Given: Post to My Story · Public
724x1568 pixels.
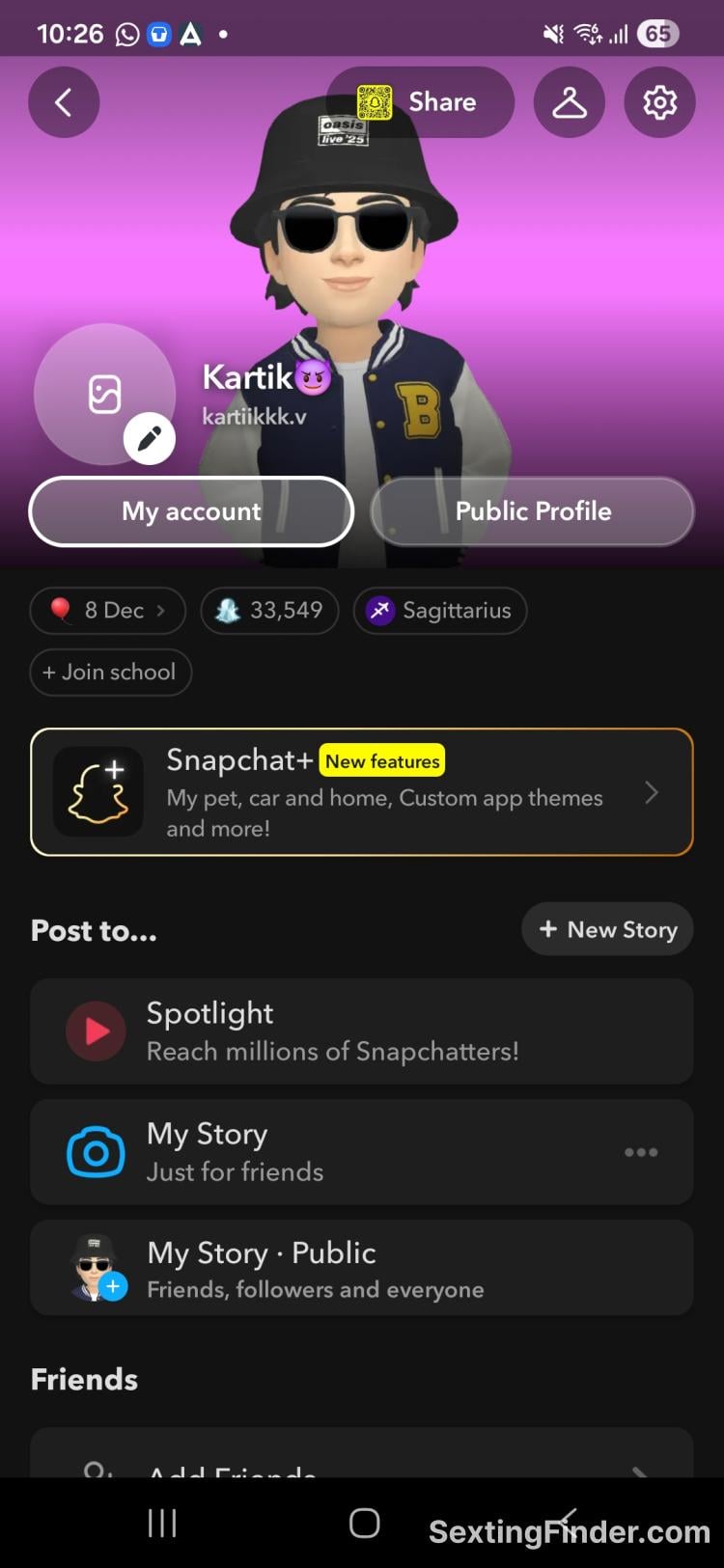Looking at the screenshot, I should [x=362, y=1268].
